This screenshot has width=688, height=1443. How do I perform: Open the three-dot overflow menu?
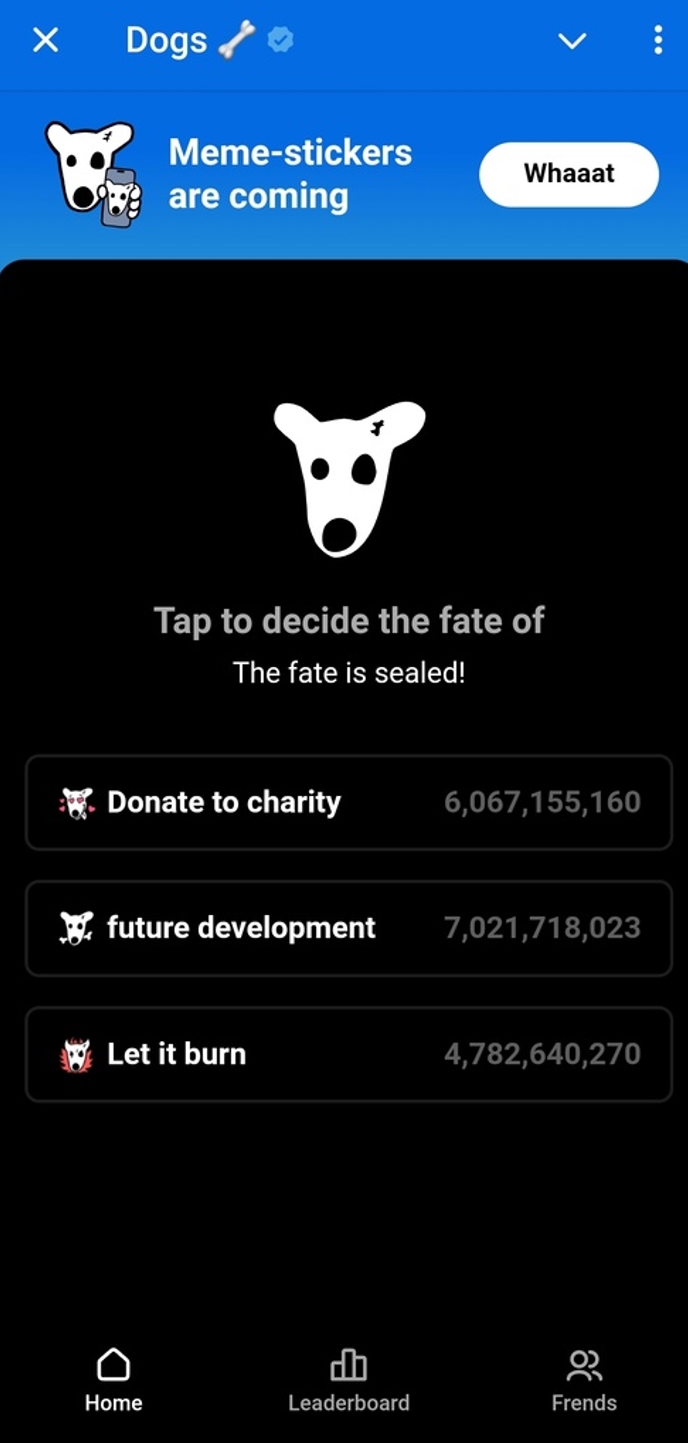(x=657, y=40)
